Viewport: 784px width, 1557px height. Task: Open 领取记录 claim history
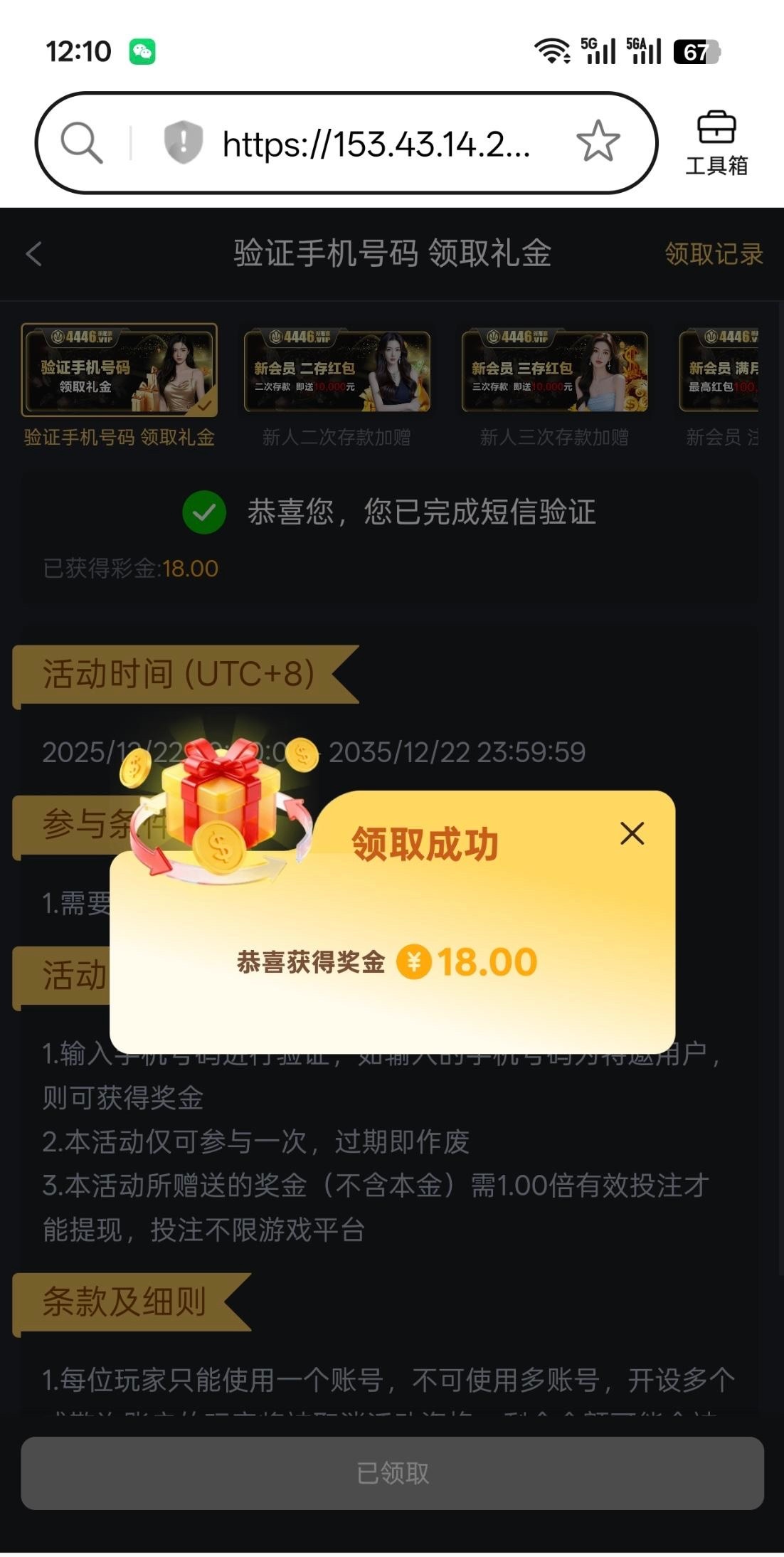714,253
